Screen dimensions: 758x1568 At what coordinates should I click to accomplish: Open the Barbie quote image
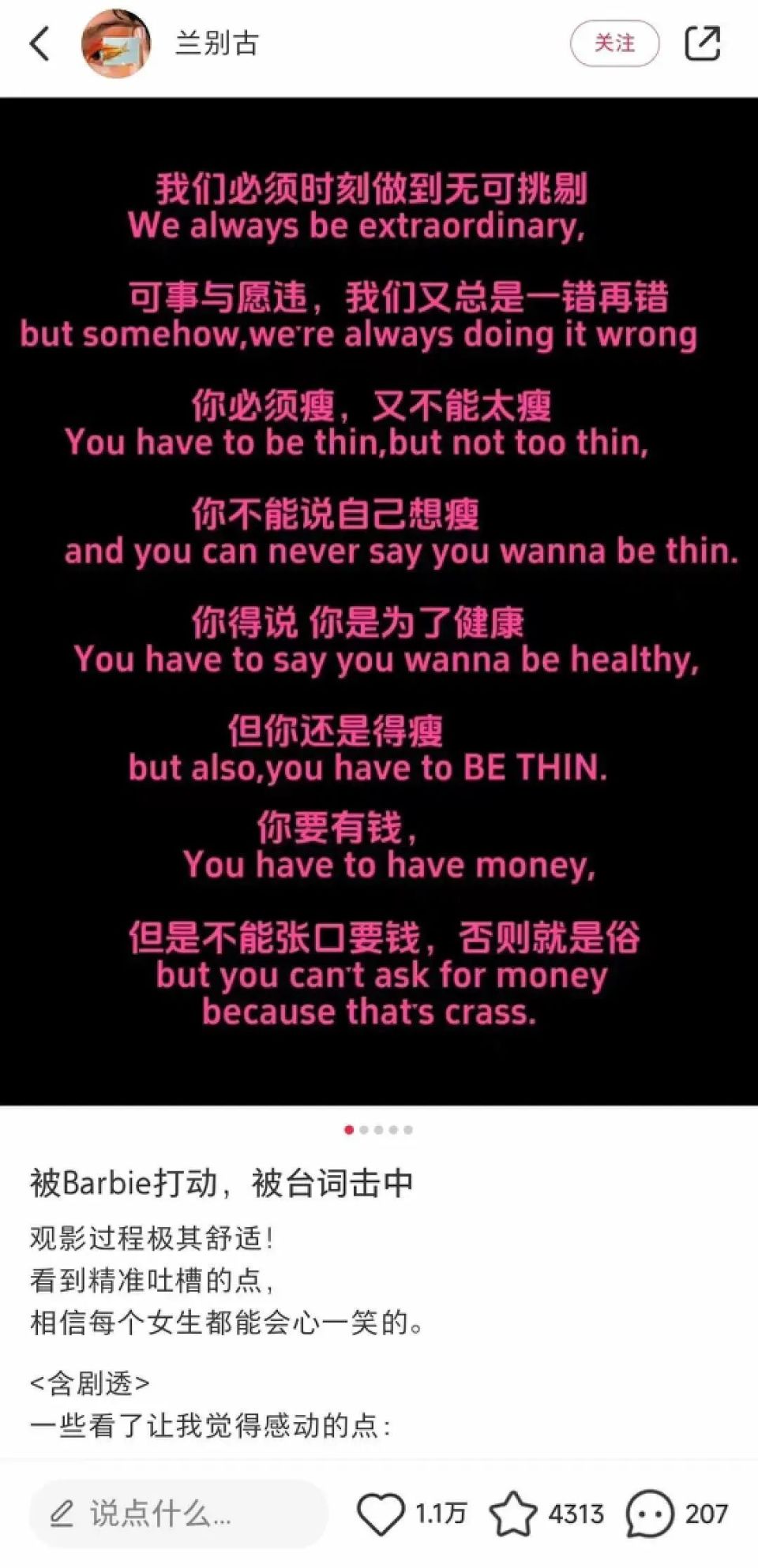click(x=379, y=600)
